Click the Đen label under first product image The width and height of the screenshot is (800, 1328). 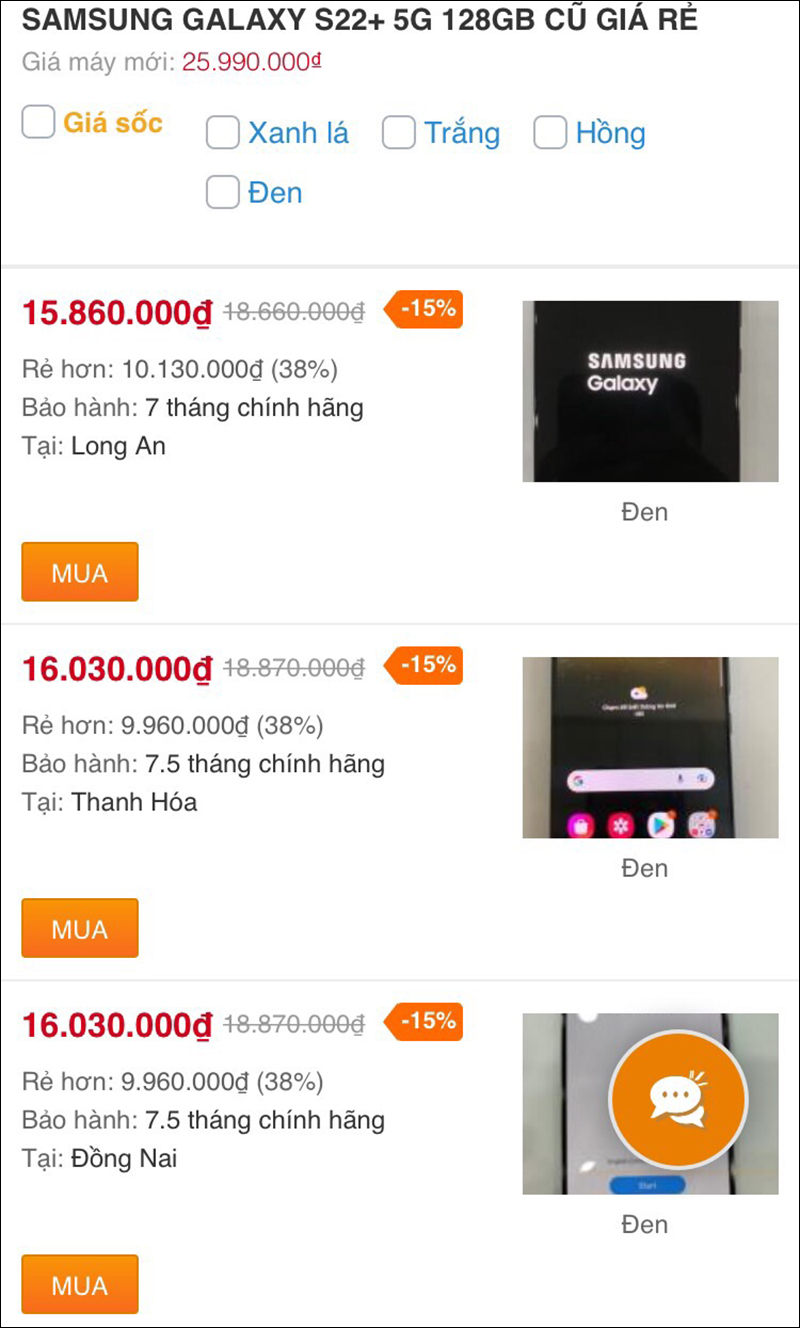pos(645,512)
